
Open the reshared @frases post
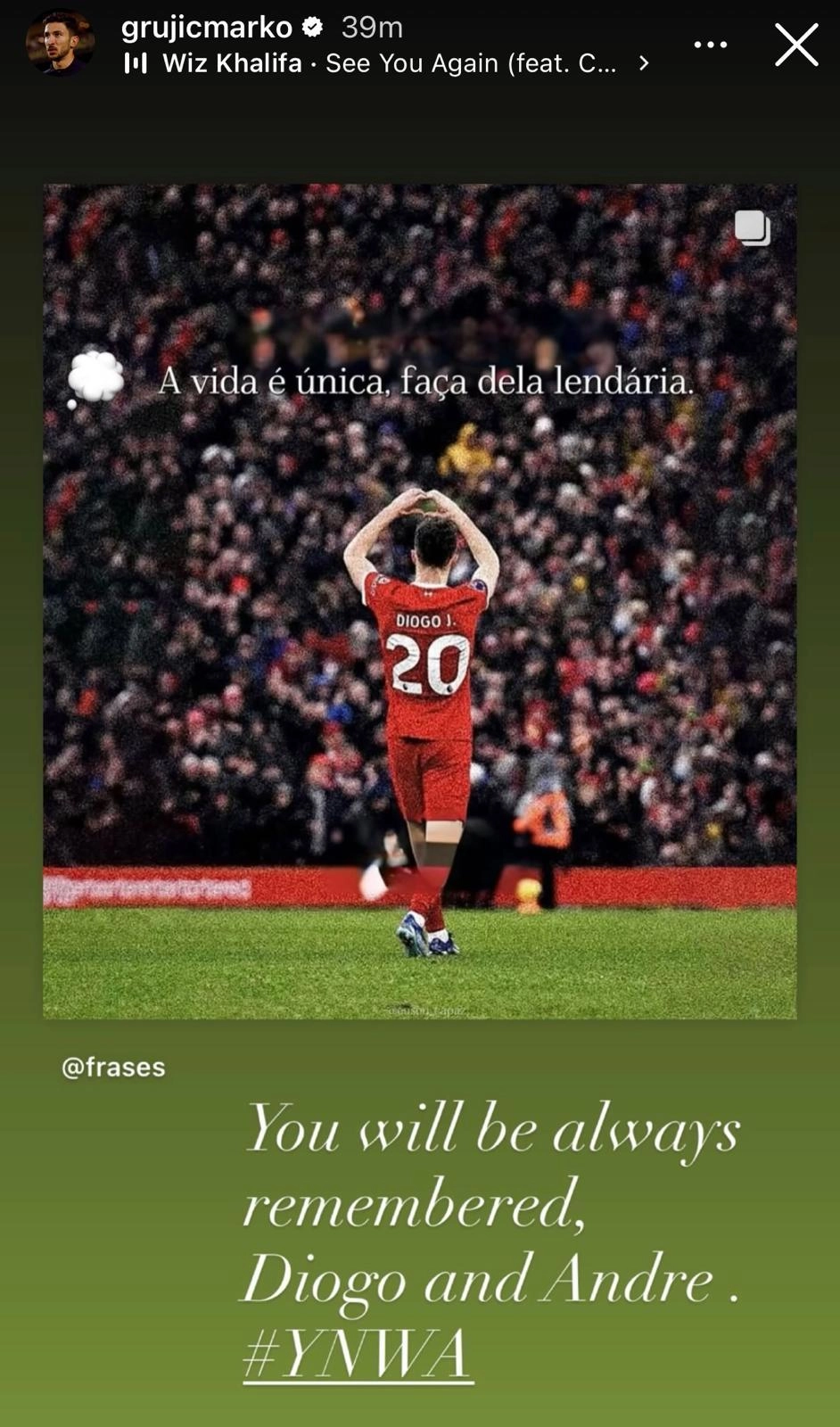[x=419, y=600]
